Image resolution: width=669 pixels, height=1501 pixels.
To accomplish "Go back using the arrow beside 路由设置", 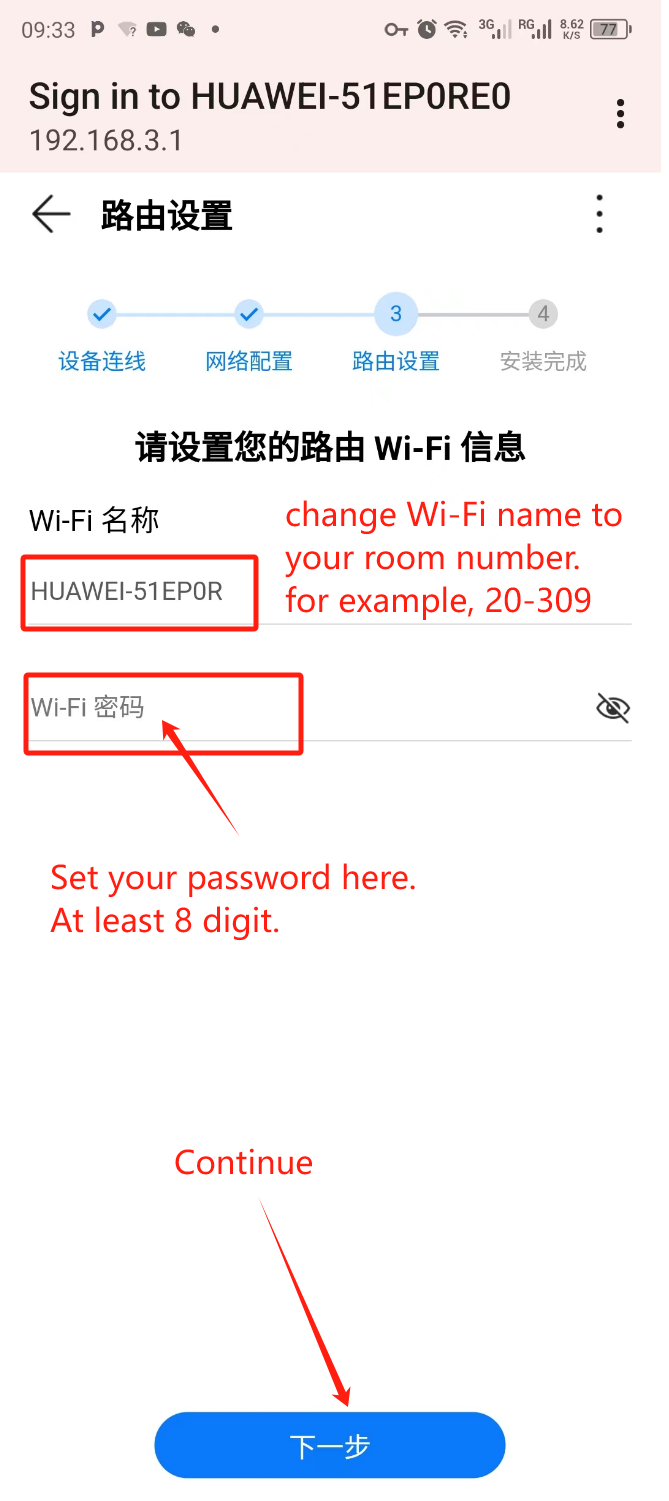I will point(51,214).
